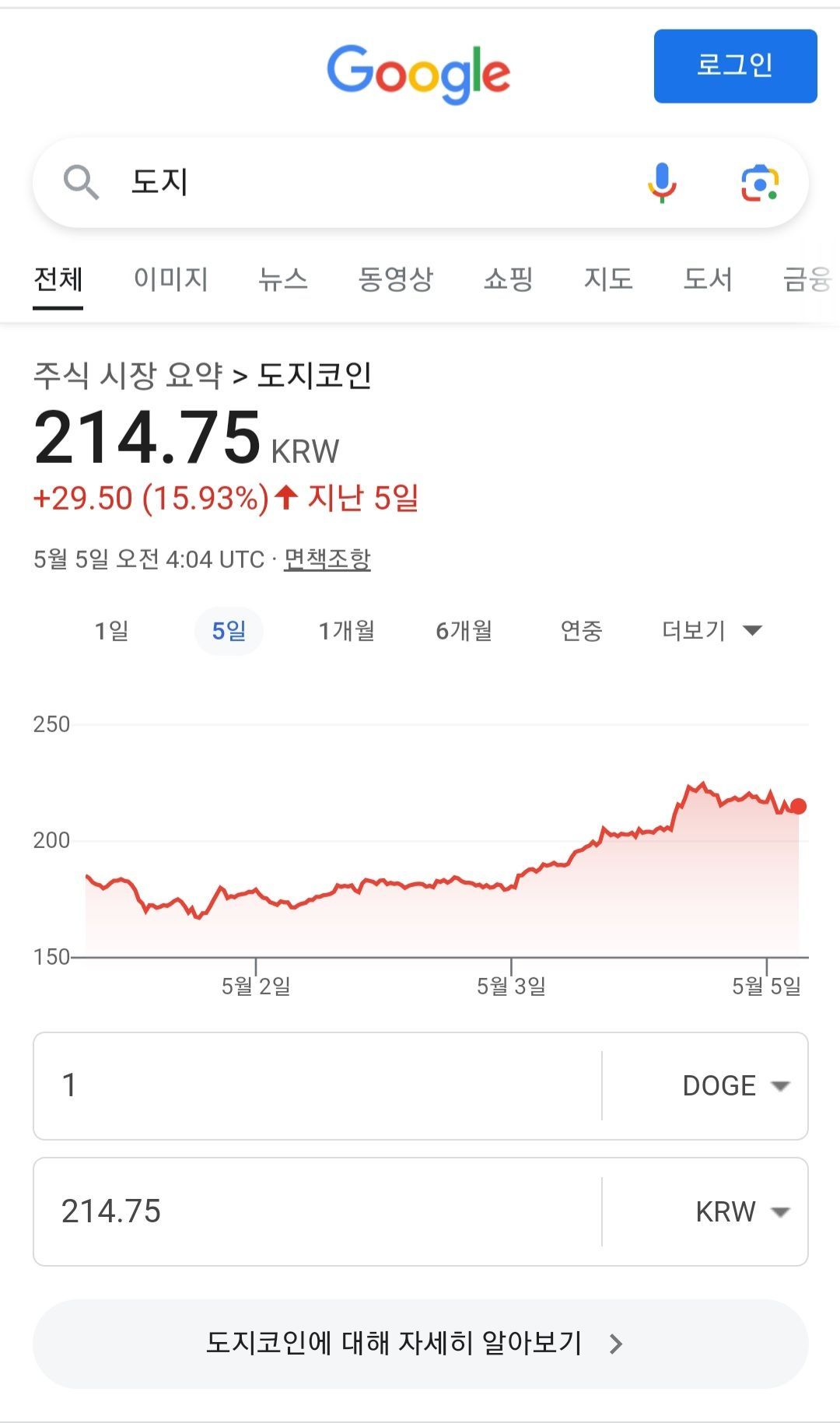840x1423 pixels.
Task: Select the 1일 chart range
Action: click(112, 632)
